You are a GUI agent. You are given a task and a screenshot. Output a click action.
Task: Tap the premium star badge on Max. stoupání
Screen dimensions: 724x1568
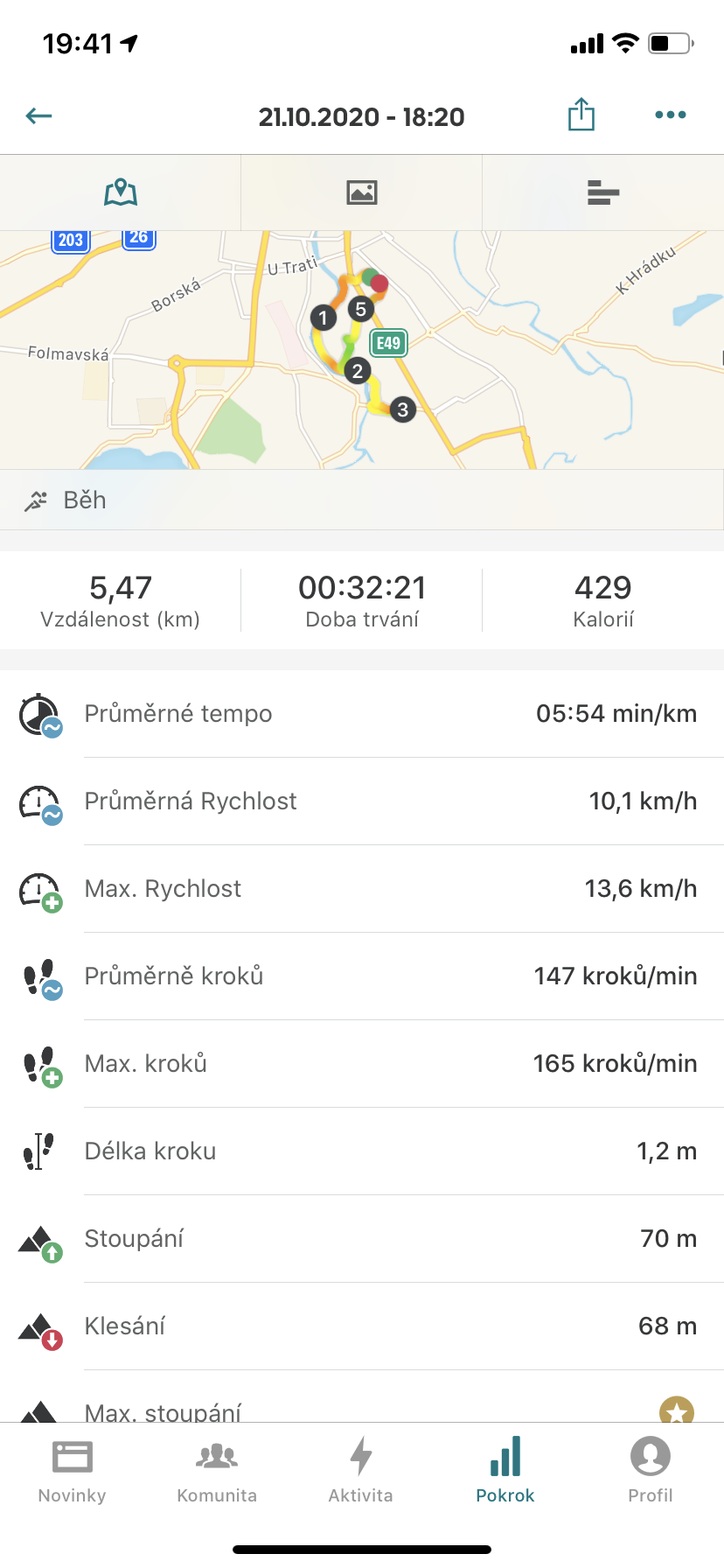coord(677,1410)
